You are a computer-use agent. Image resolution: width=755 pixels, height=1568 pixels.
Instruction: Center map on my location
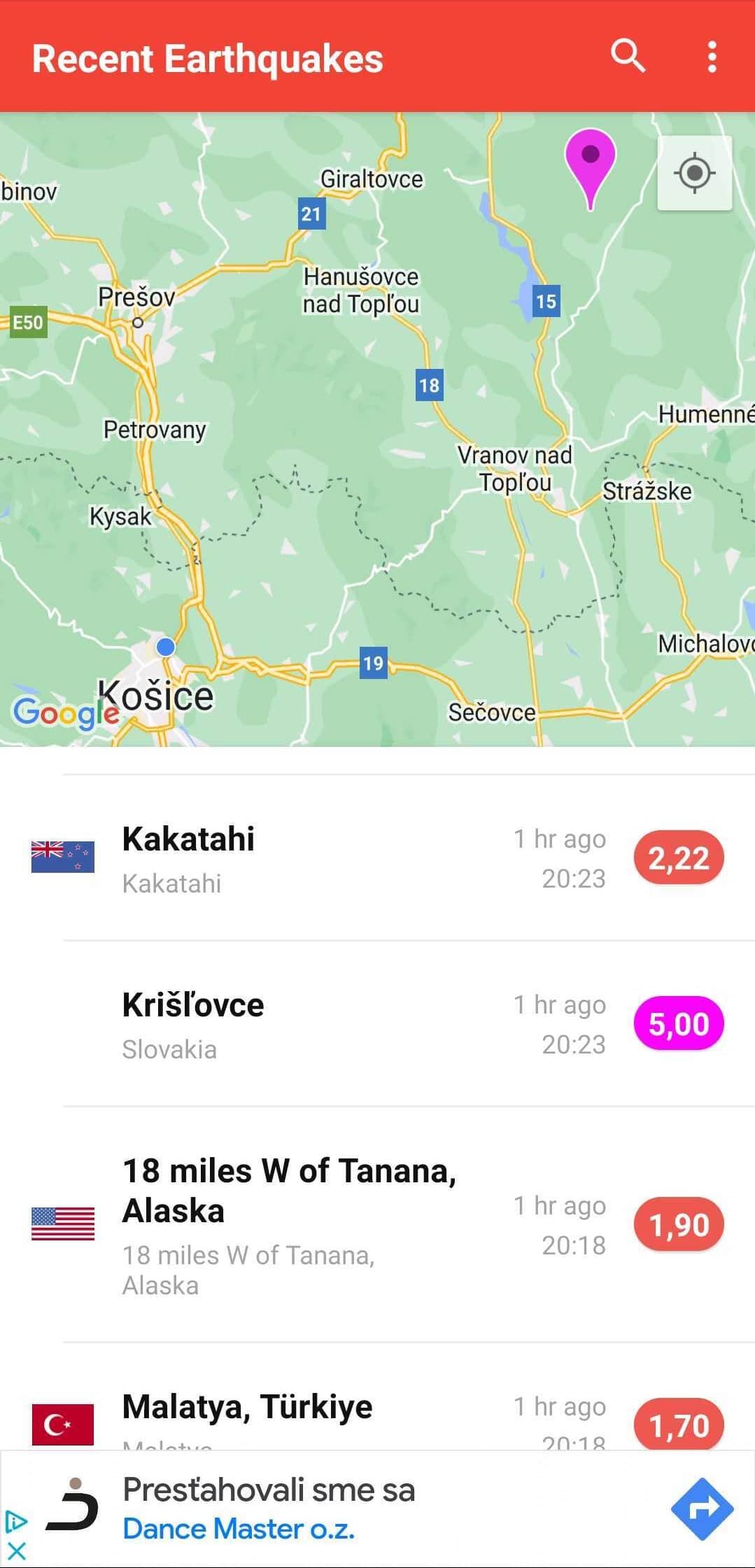pyautogui.click(x=694, y=173)
